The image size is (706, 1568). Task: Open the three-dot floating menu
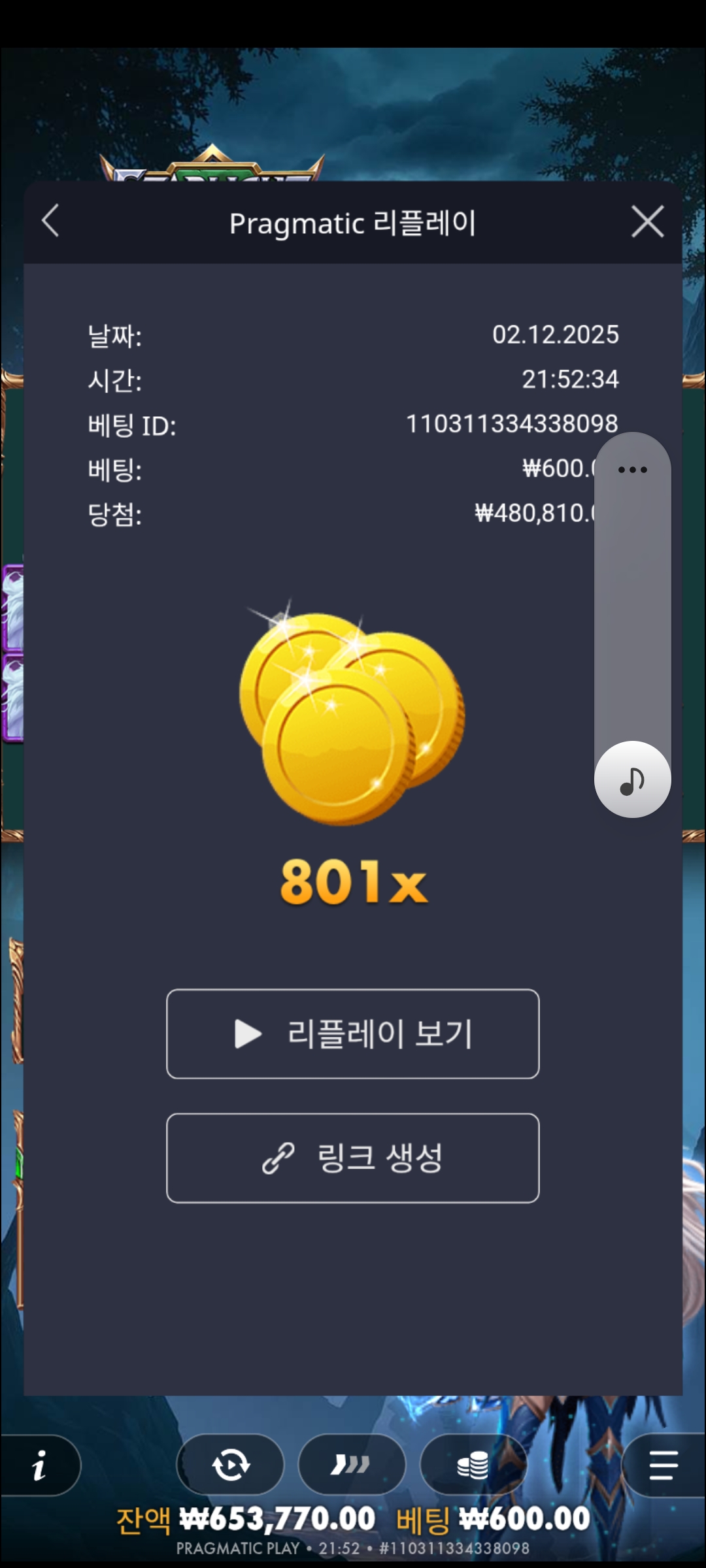632,470
